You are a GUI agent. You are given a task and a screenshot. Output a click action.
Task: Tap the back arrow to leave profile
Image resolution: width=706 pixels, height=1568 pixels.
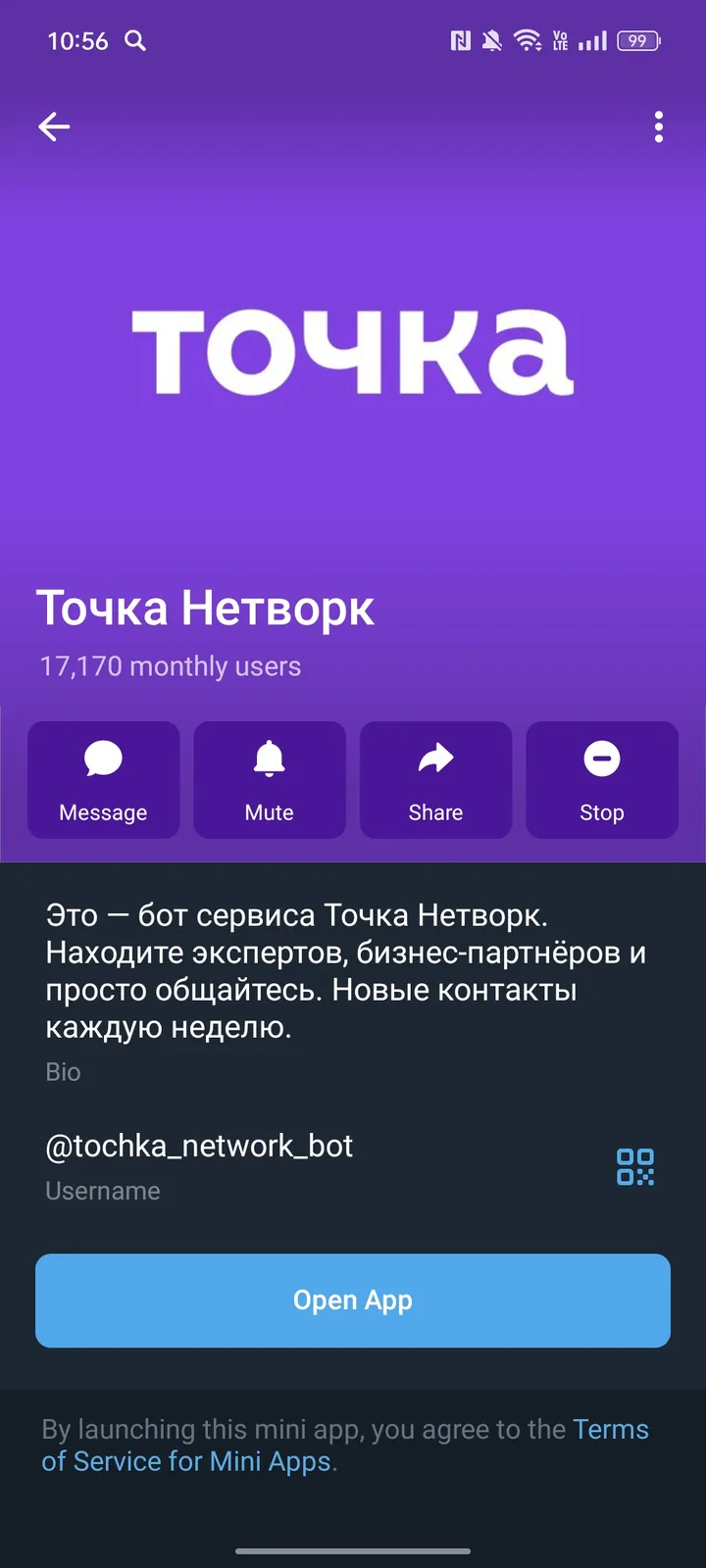(54, 126)
